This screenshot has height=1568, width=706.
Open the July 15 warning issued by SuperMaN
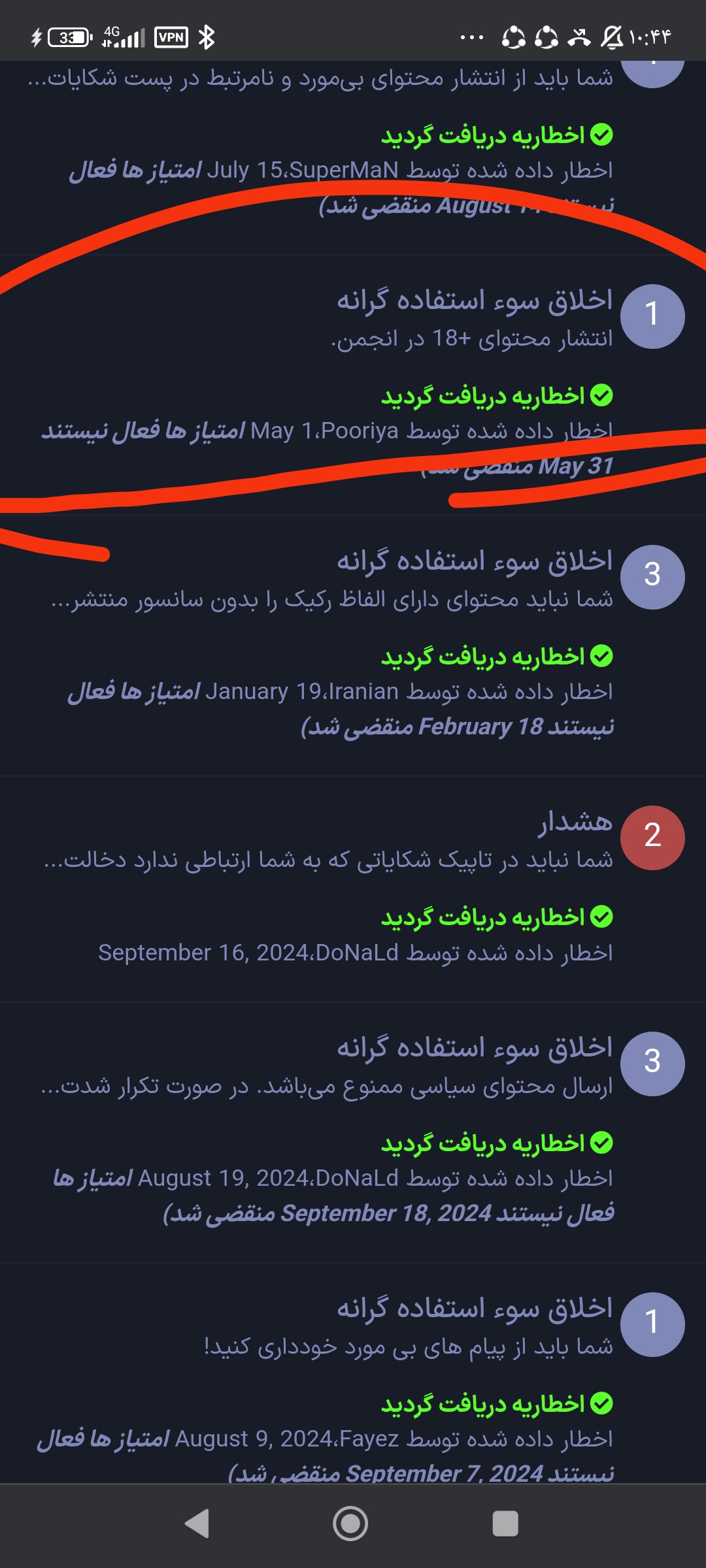tap(353, 157)
